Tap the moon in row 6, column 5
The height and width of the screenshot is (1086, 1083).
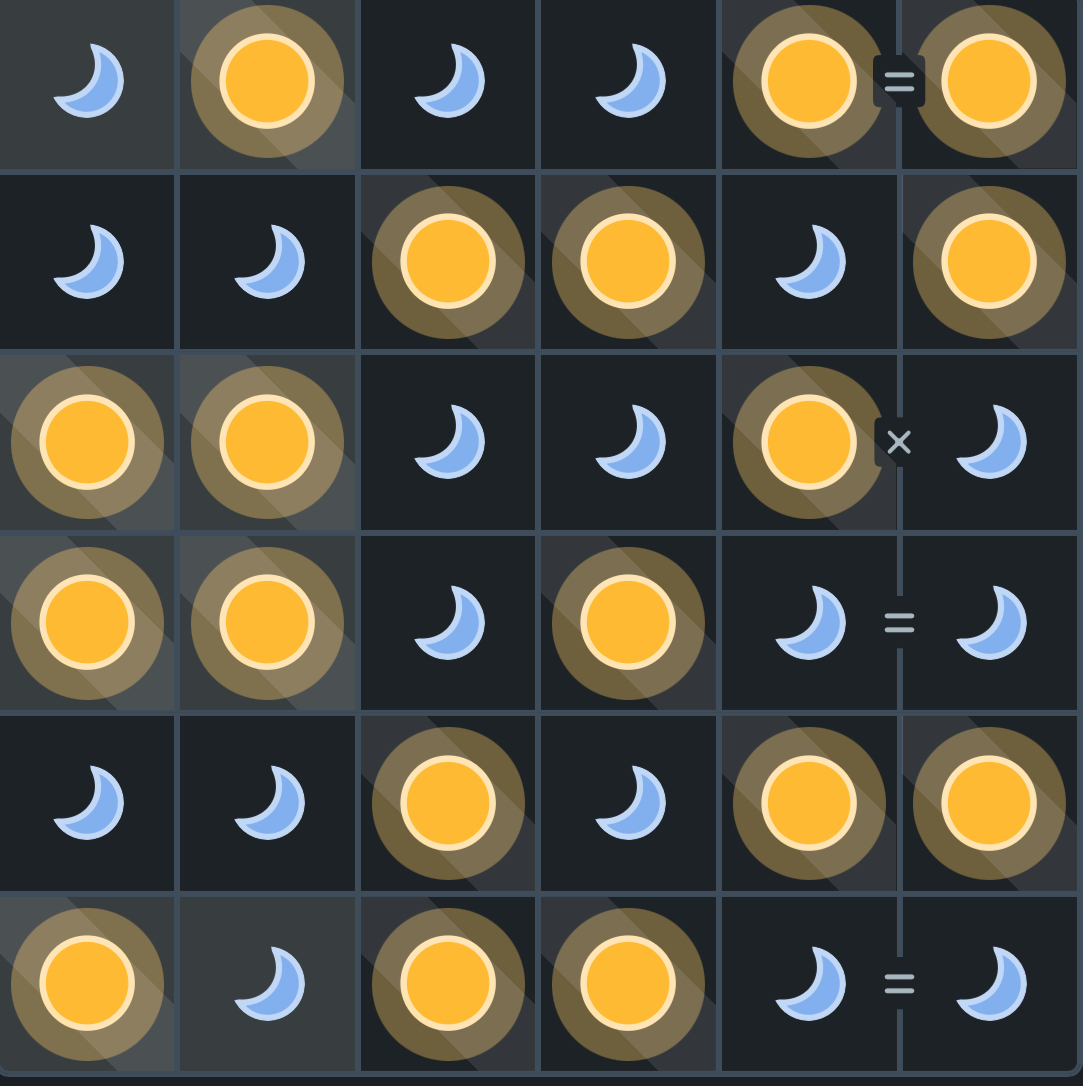(x=808, y=983)
